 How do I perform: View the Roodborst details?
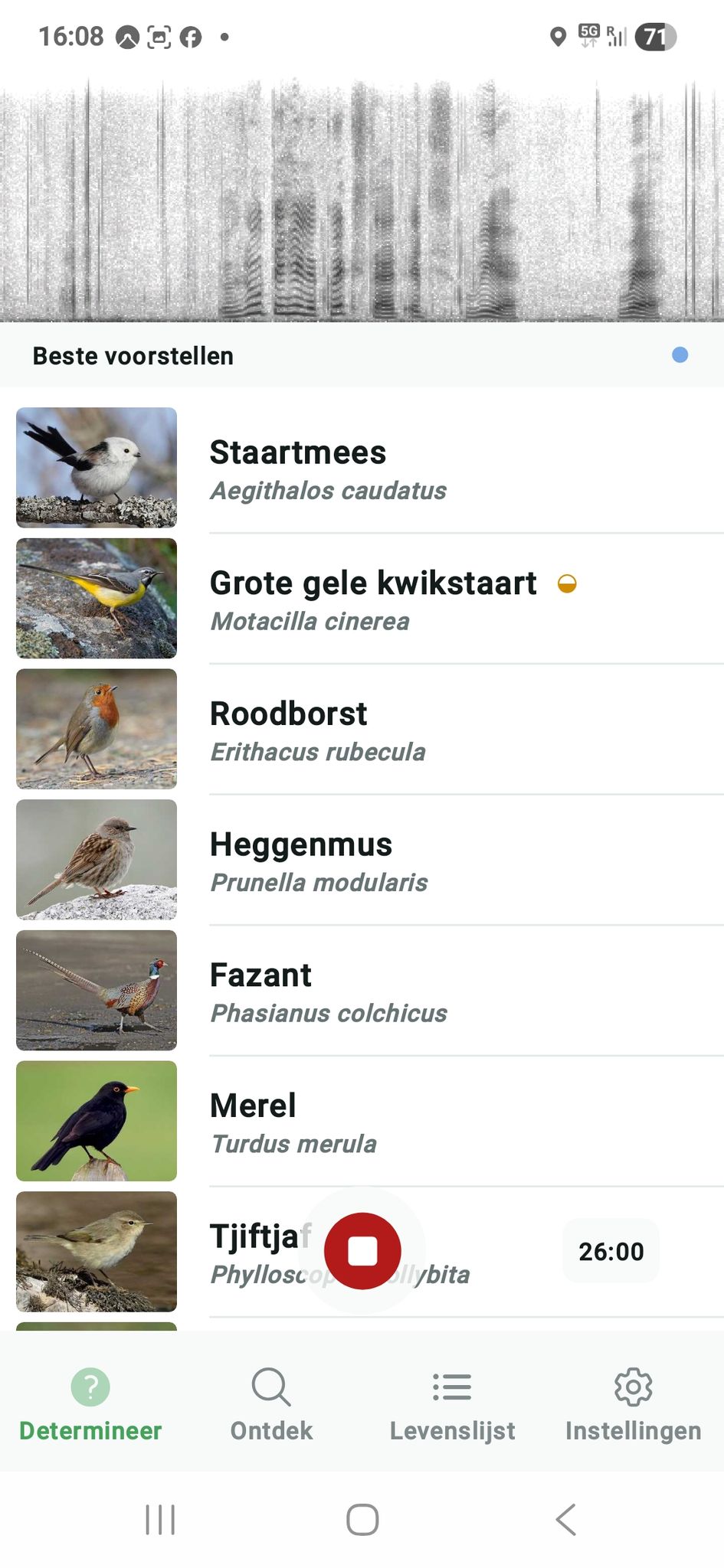click(x=362, y=729)
